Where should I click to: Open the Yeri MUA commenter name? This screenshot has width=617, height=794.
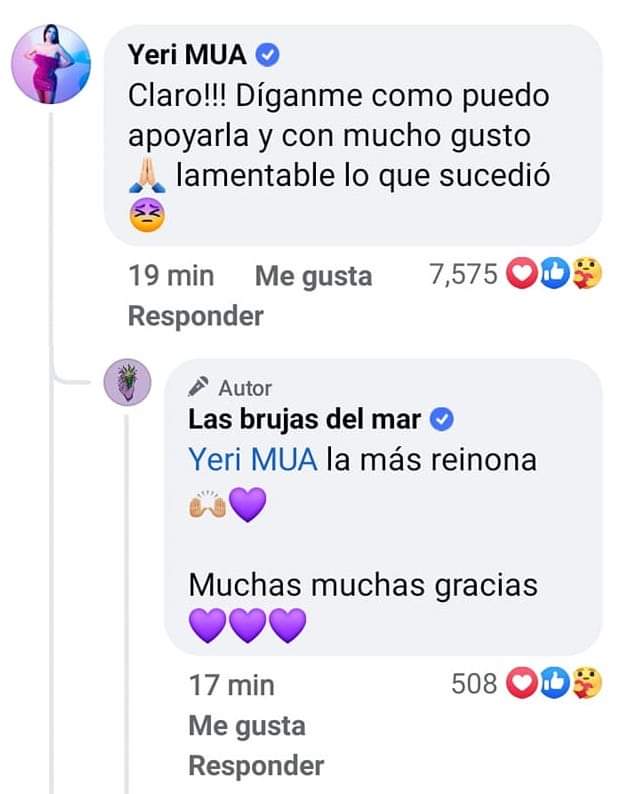(188, 55)
